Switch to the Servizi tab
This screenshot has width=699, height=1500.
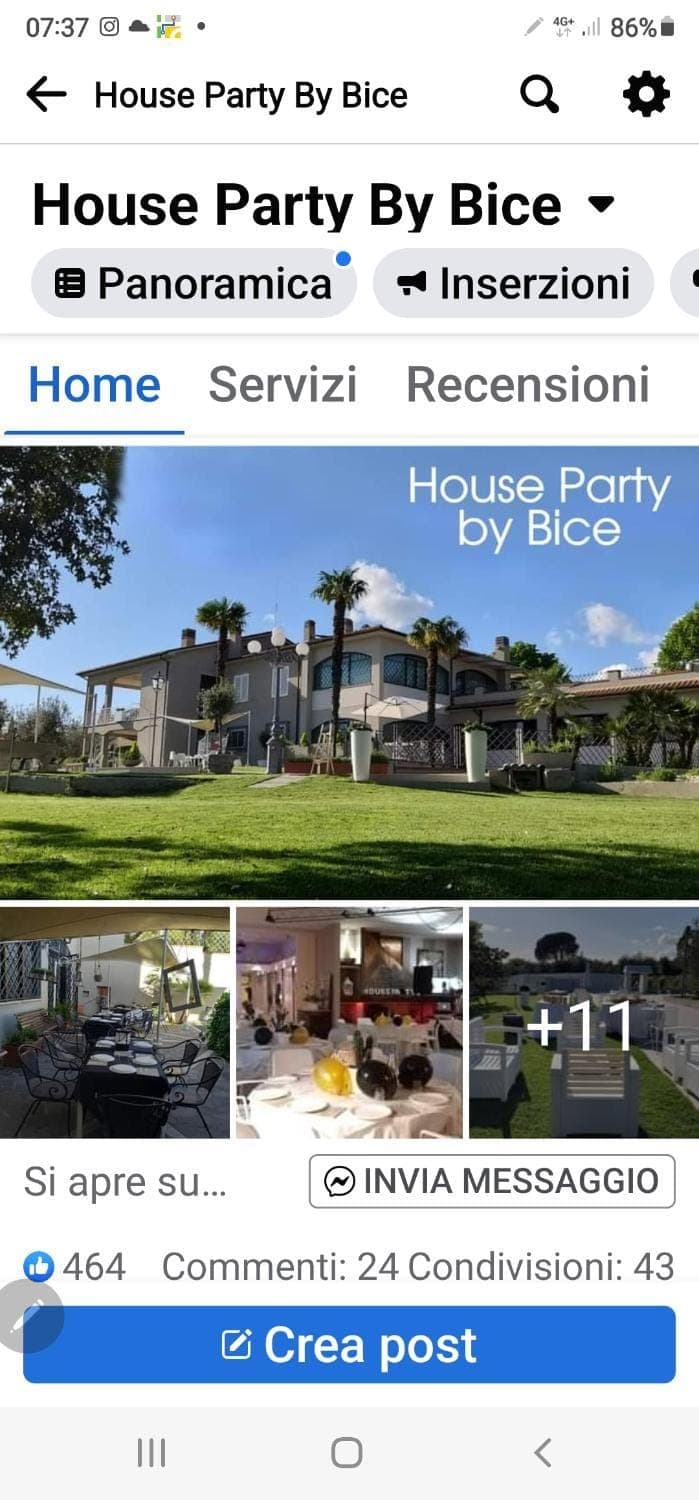[x=282, y=385]
